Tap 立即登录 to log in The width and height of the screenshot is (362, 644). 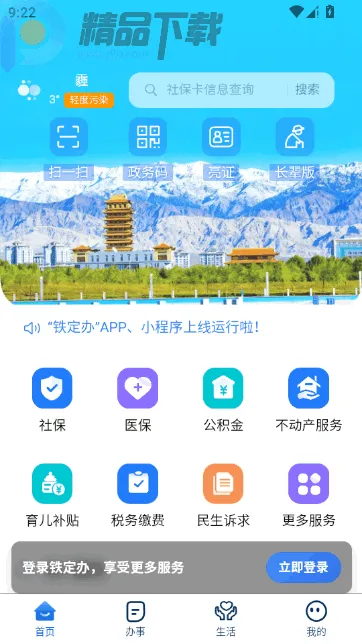(303, 567)
